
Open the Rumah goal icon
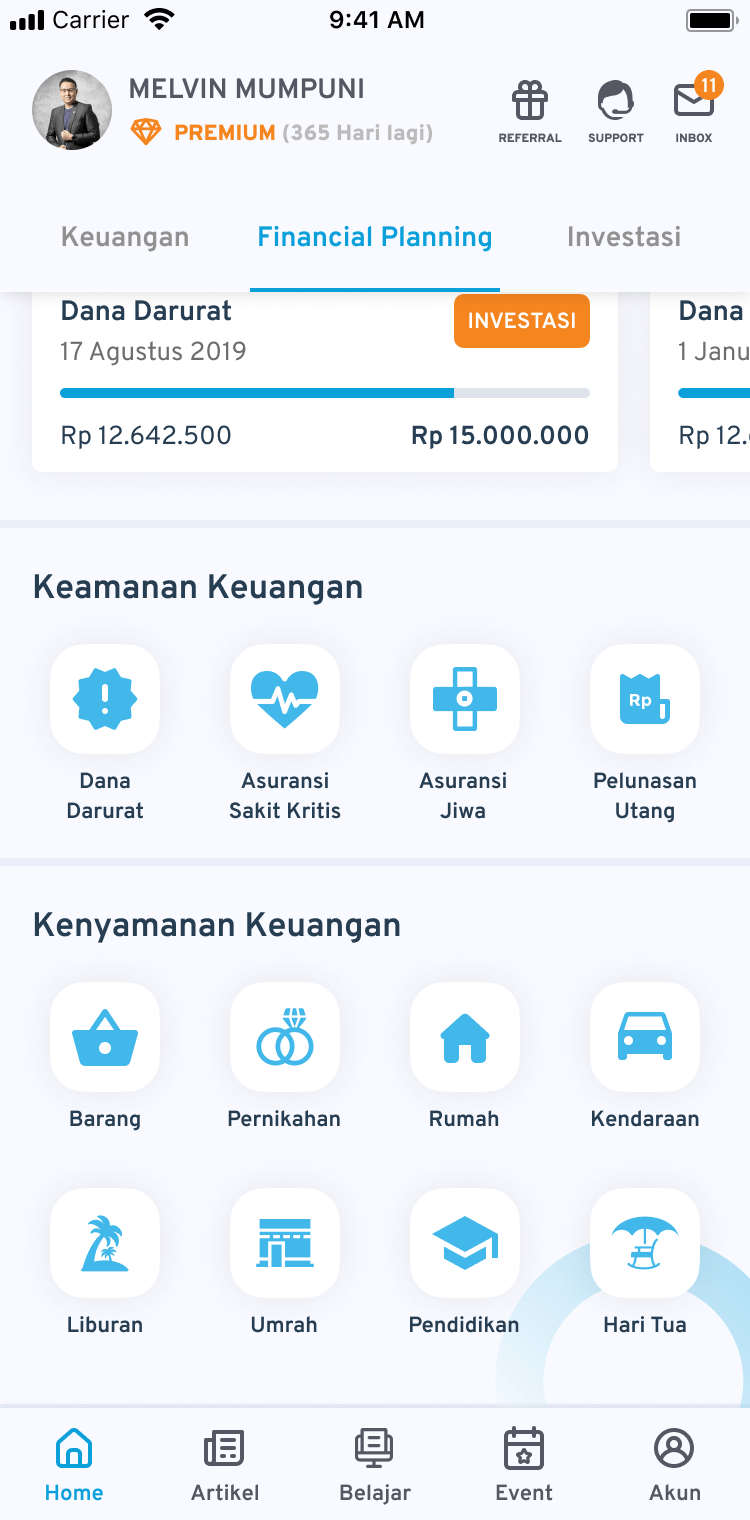pos(464,1037)
